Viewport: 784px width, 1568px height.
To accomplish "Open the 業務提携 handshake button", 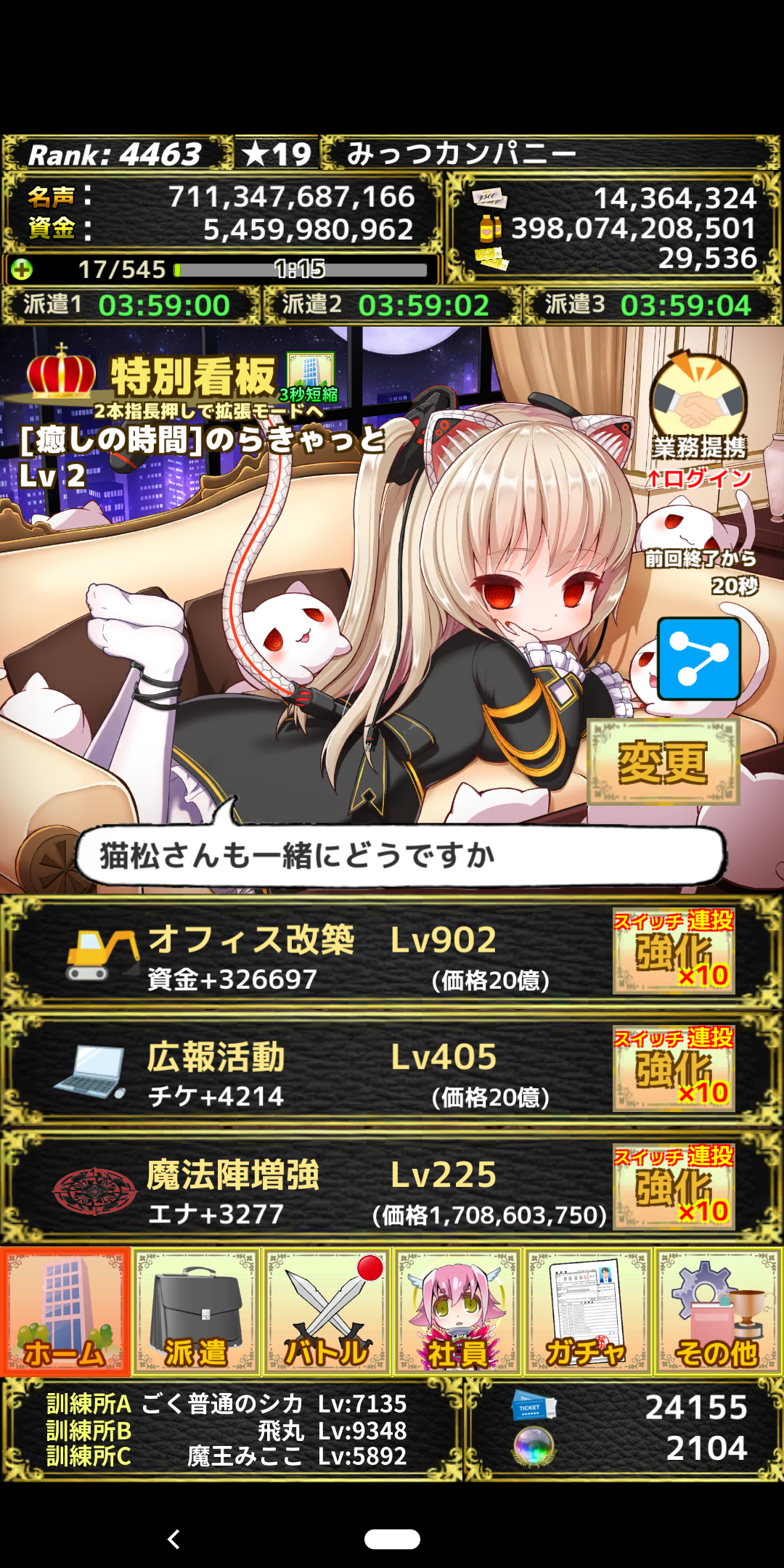I will tap(699, 407).
